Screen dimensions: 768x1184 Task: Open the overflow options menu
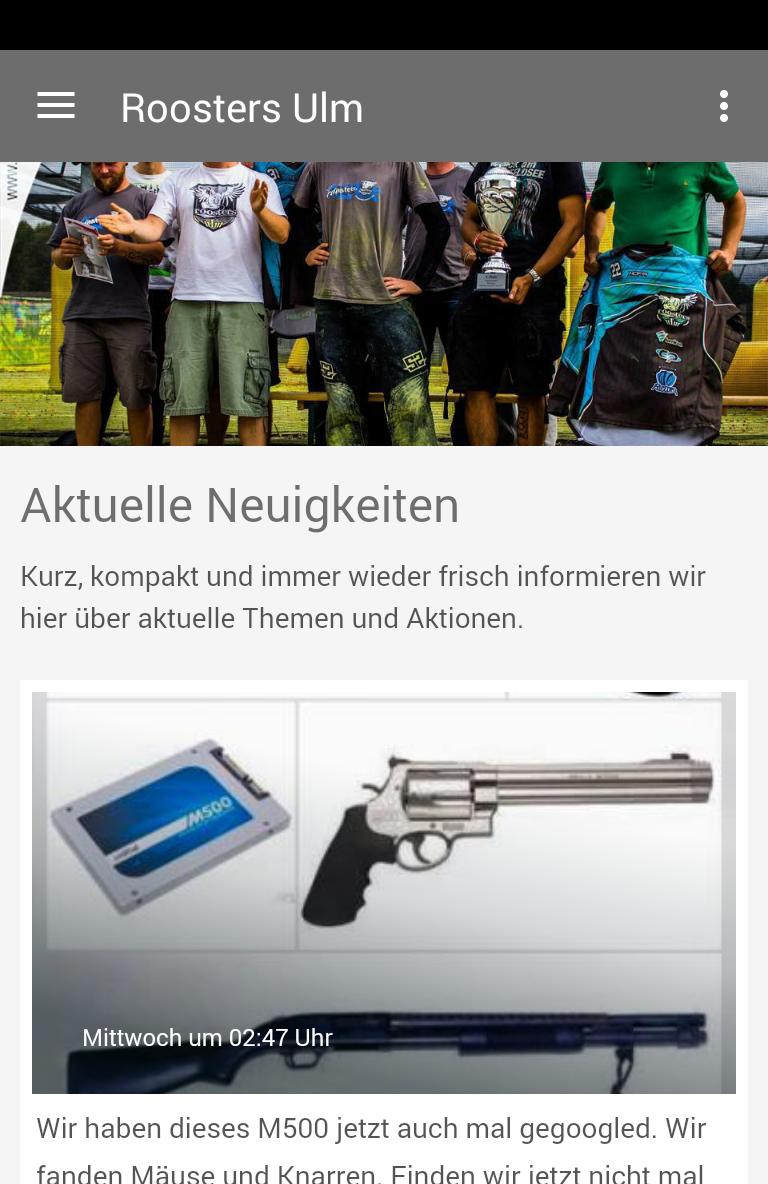tap(723, 106)
